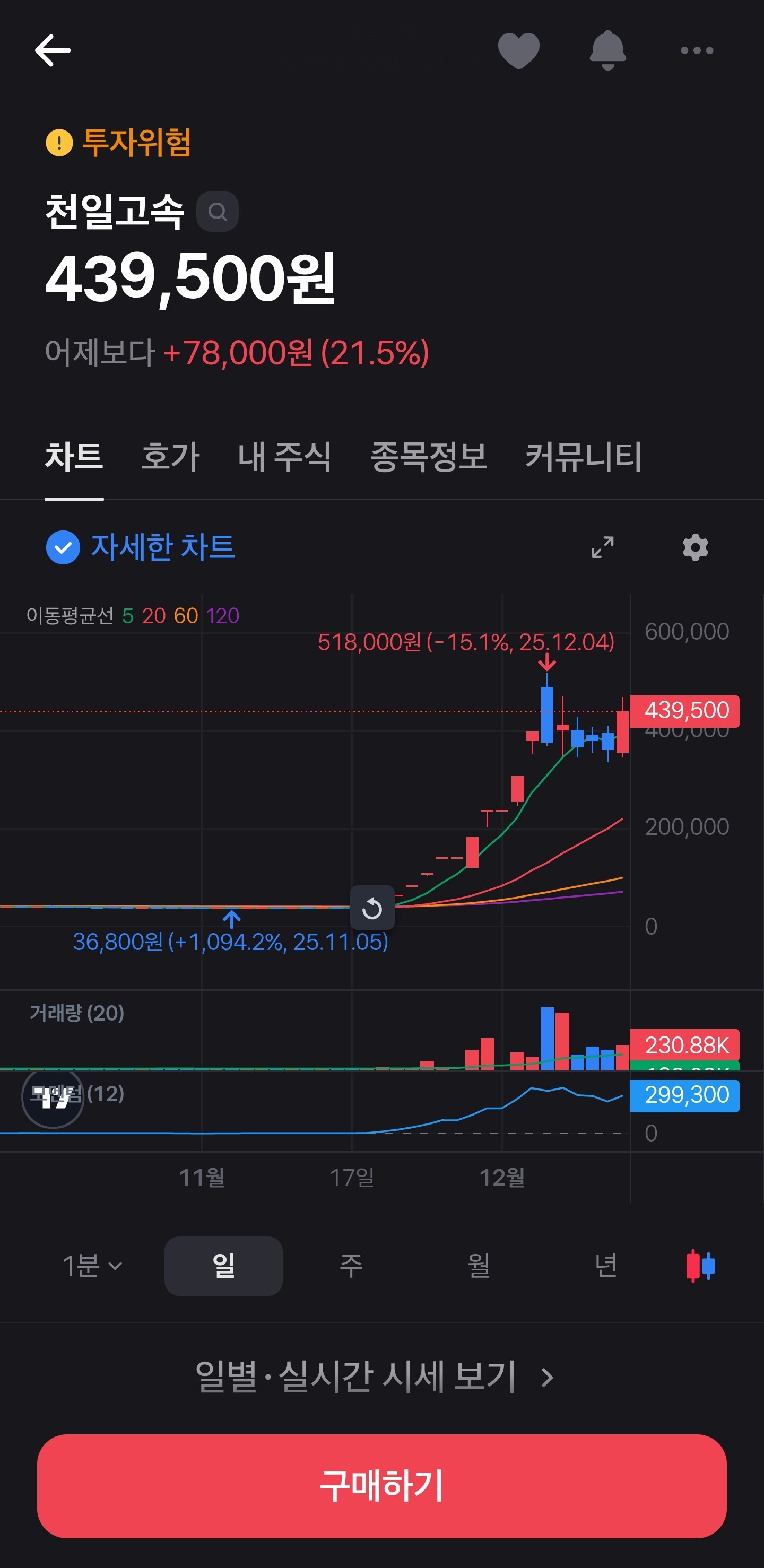Viewport: 764px width, 1568px height.
Task: Go back using the arrow icon
Action: tap(53, 50)
